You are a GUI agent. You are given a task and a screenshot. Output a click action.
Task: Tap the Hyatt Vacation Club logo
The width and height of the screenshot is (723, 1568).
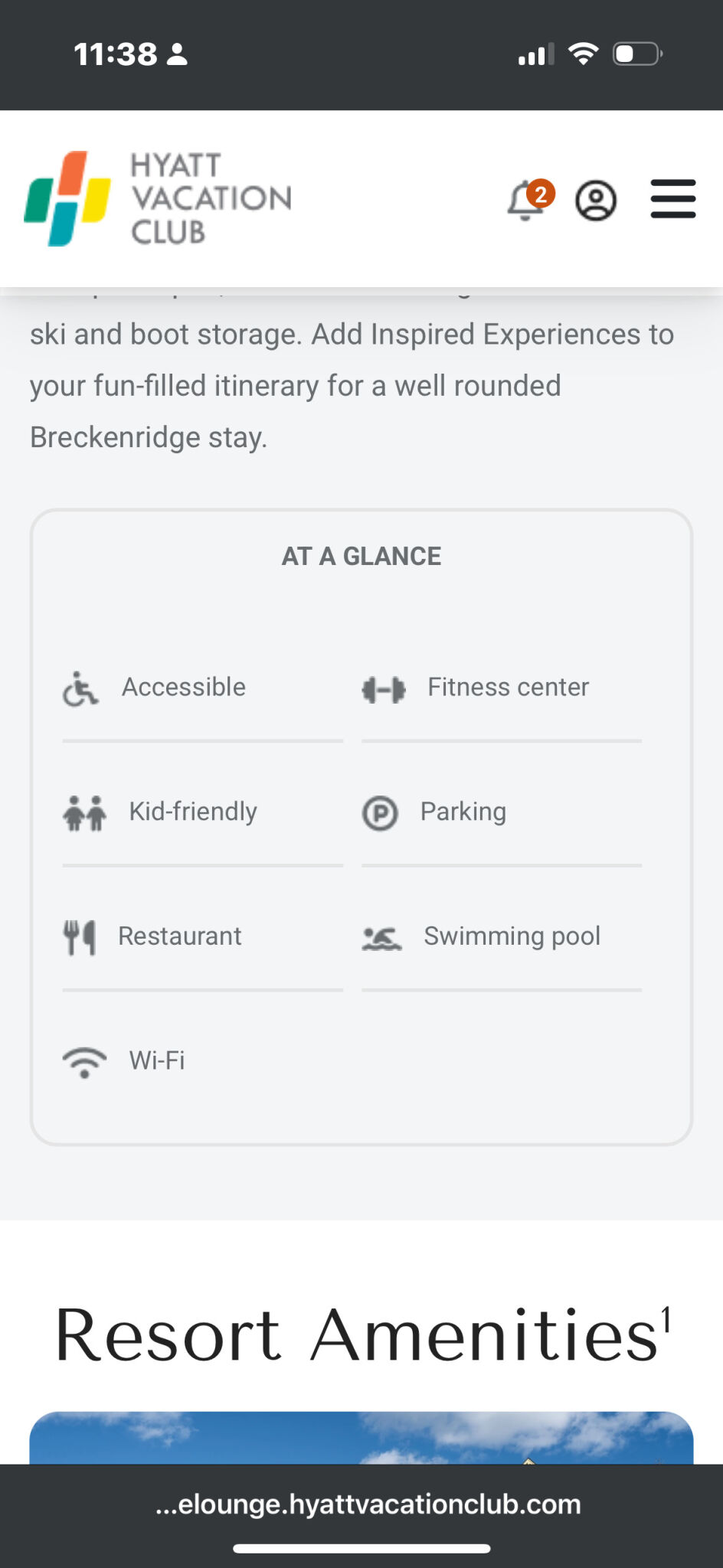coord(158,199)
